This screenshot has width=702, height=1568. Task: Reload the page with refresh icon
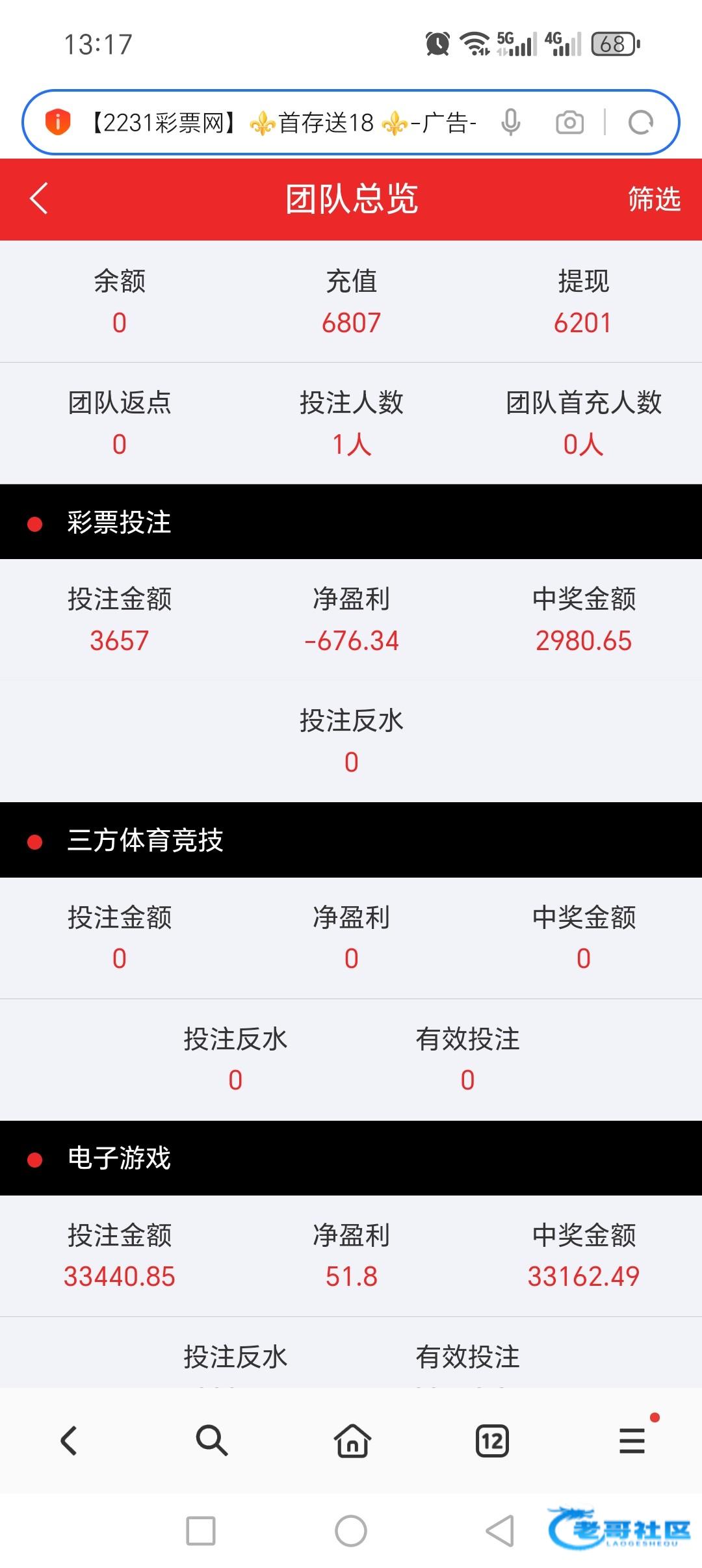(640, 122)
